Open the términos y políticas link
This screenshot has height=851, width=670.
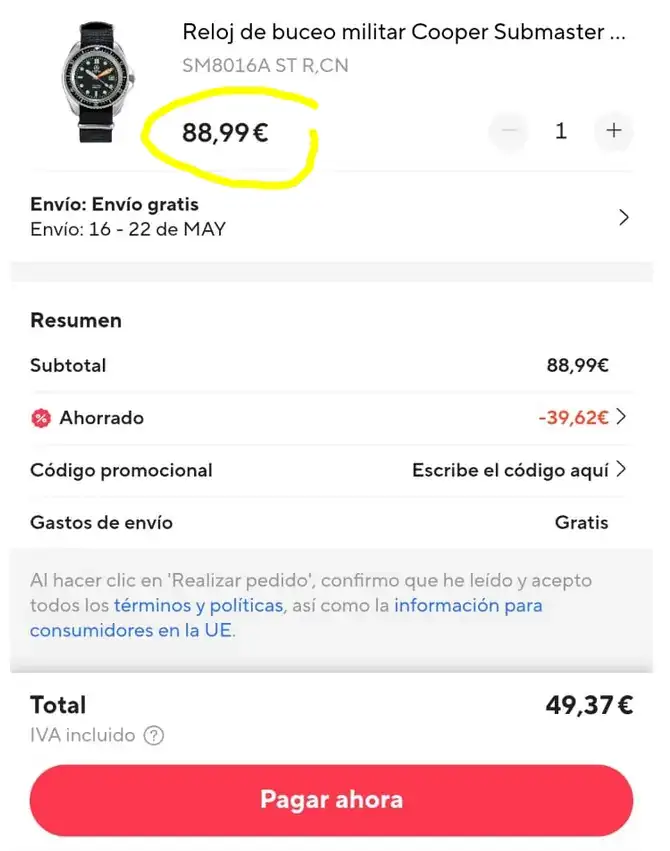(x=198, y=605)
